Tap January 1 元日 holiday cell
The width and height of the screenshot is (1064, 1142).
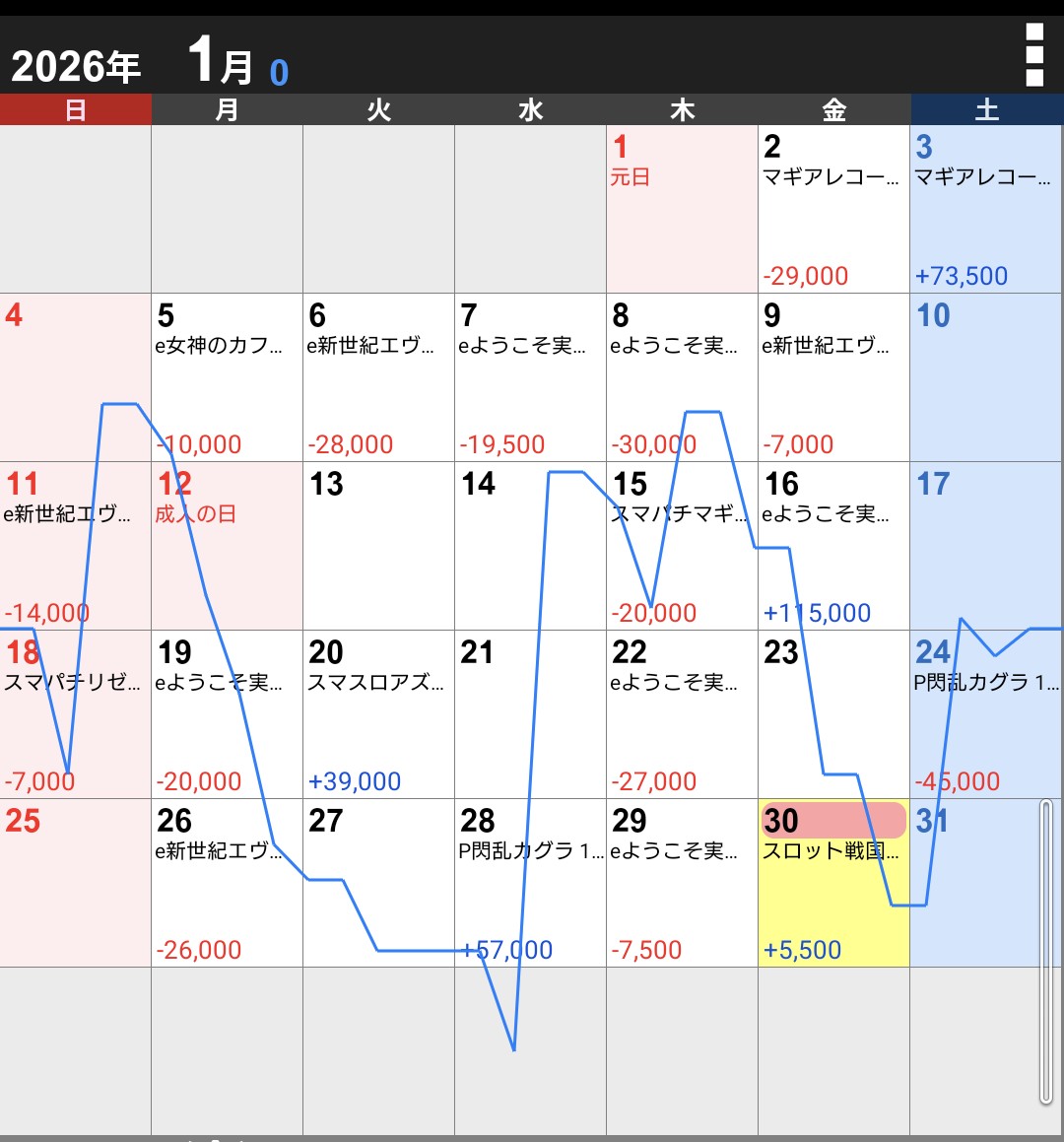point(682,209)
